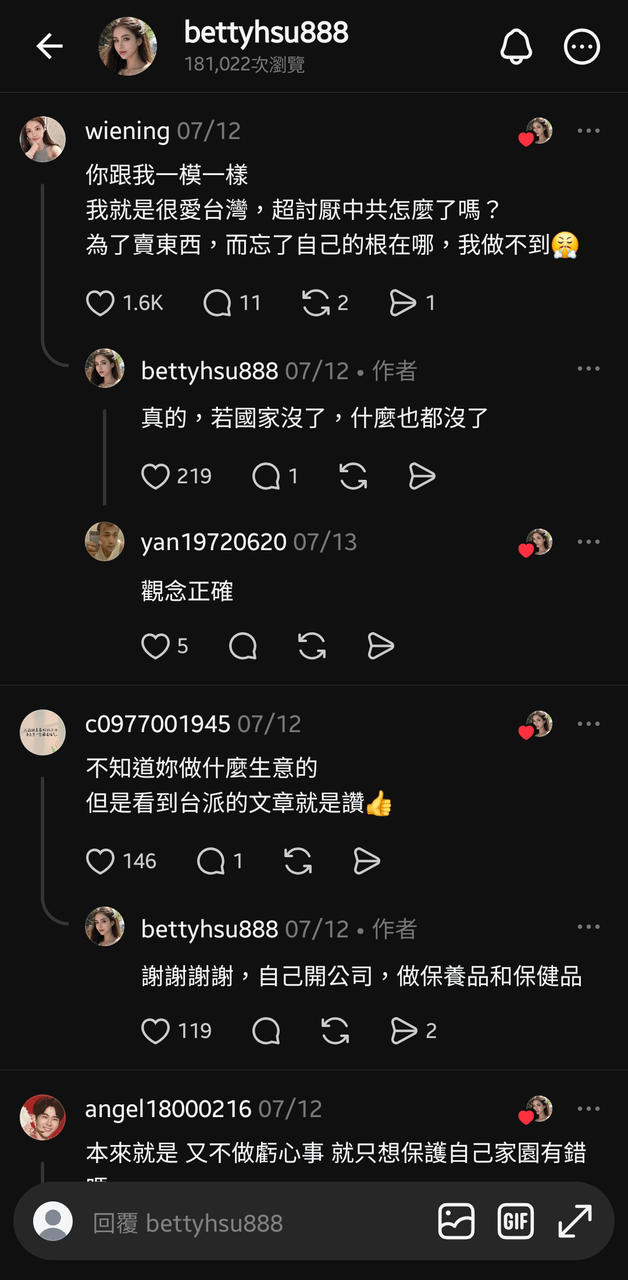Like c0977001945's comment
Viewport: 628px width, 1280px height.
[x=100, y=861]
